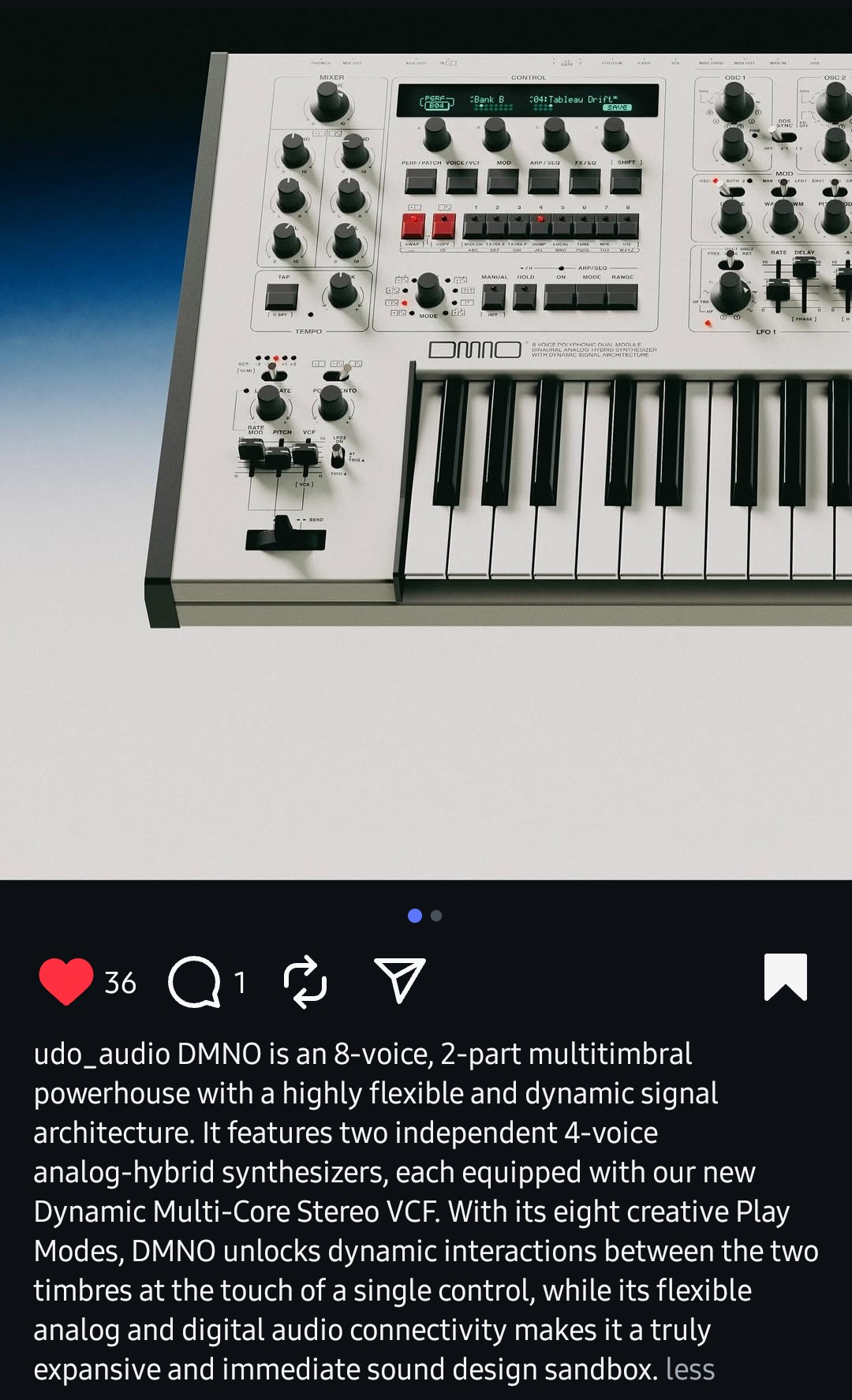852x1400 pixels.
Task: Collapse the caption with 'less'
Action: (x=689, y=1369)
